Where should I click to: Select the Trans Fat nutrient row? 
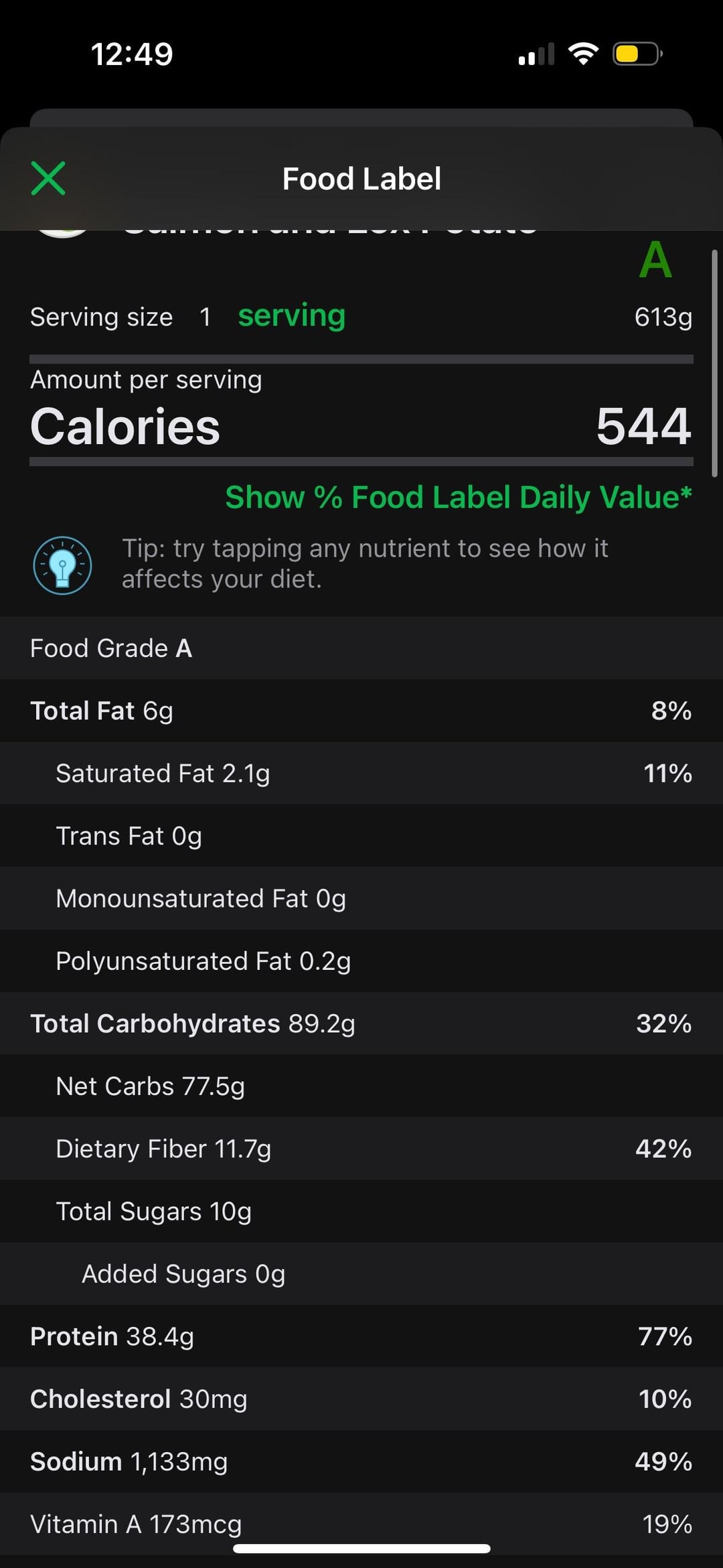pos(361,836)
